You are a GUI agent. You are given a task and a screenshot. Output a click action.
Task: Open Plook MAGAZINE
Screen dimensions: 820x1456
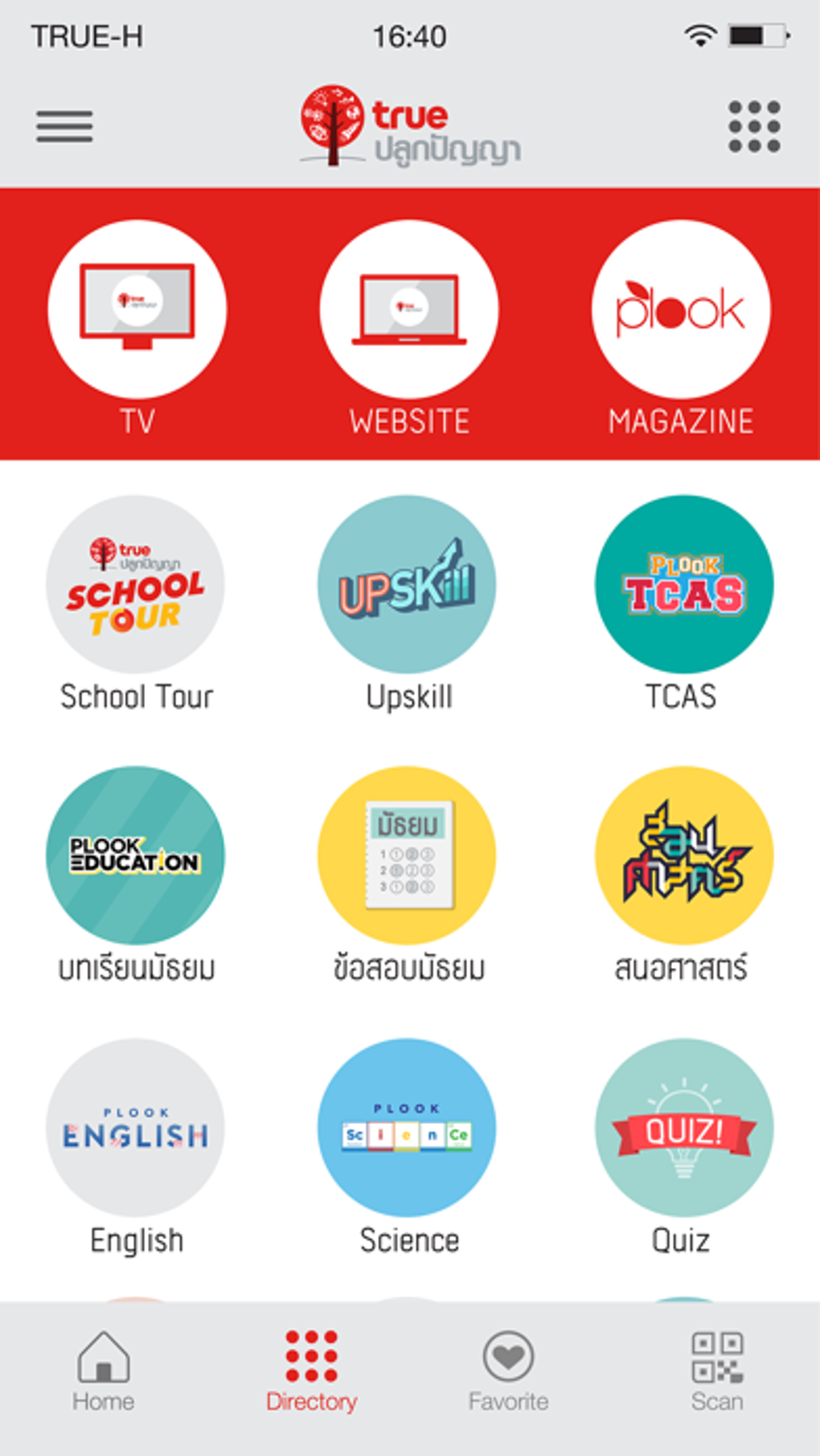click(x=681, y=310)
